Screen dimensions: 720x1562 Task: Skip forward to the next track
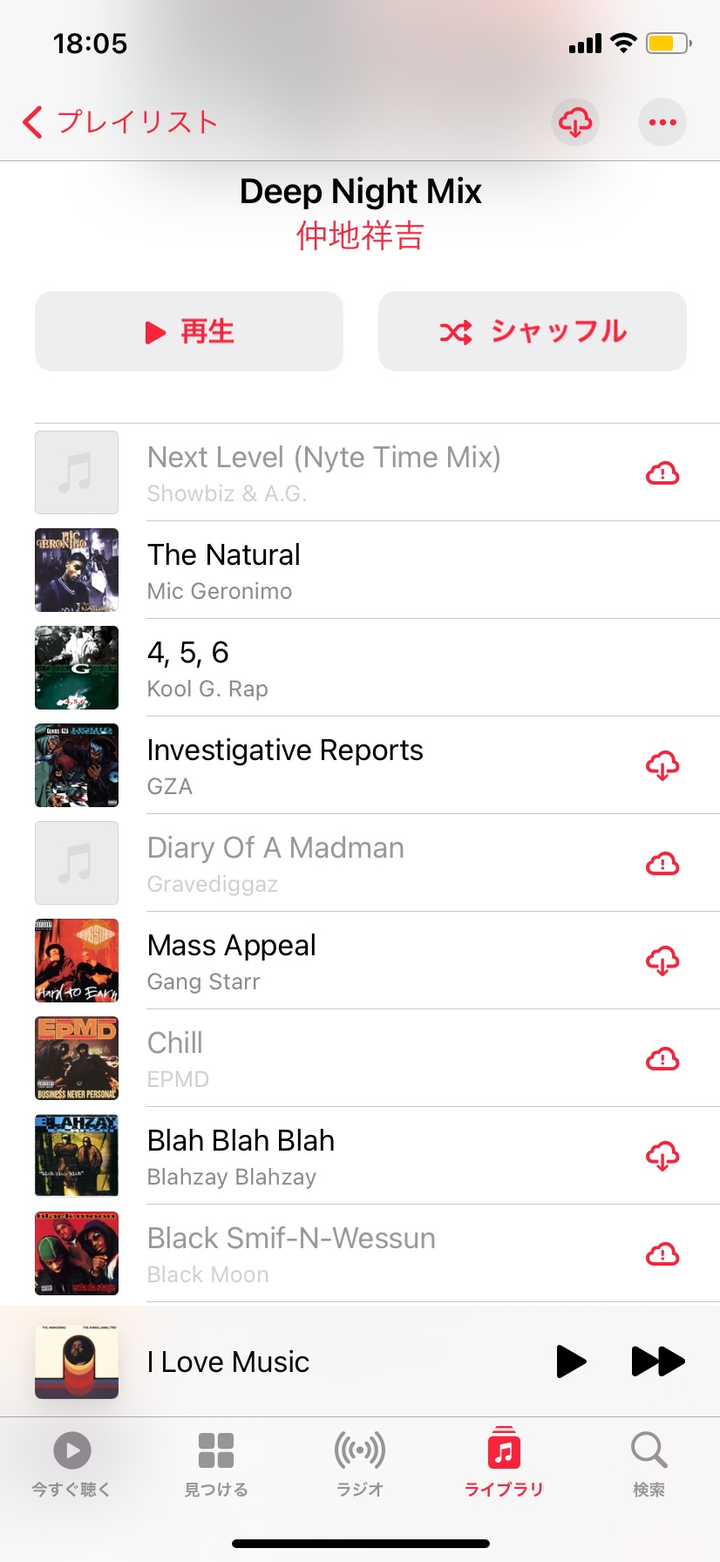tap(658, 1362)
